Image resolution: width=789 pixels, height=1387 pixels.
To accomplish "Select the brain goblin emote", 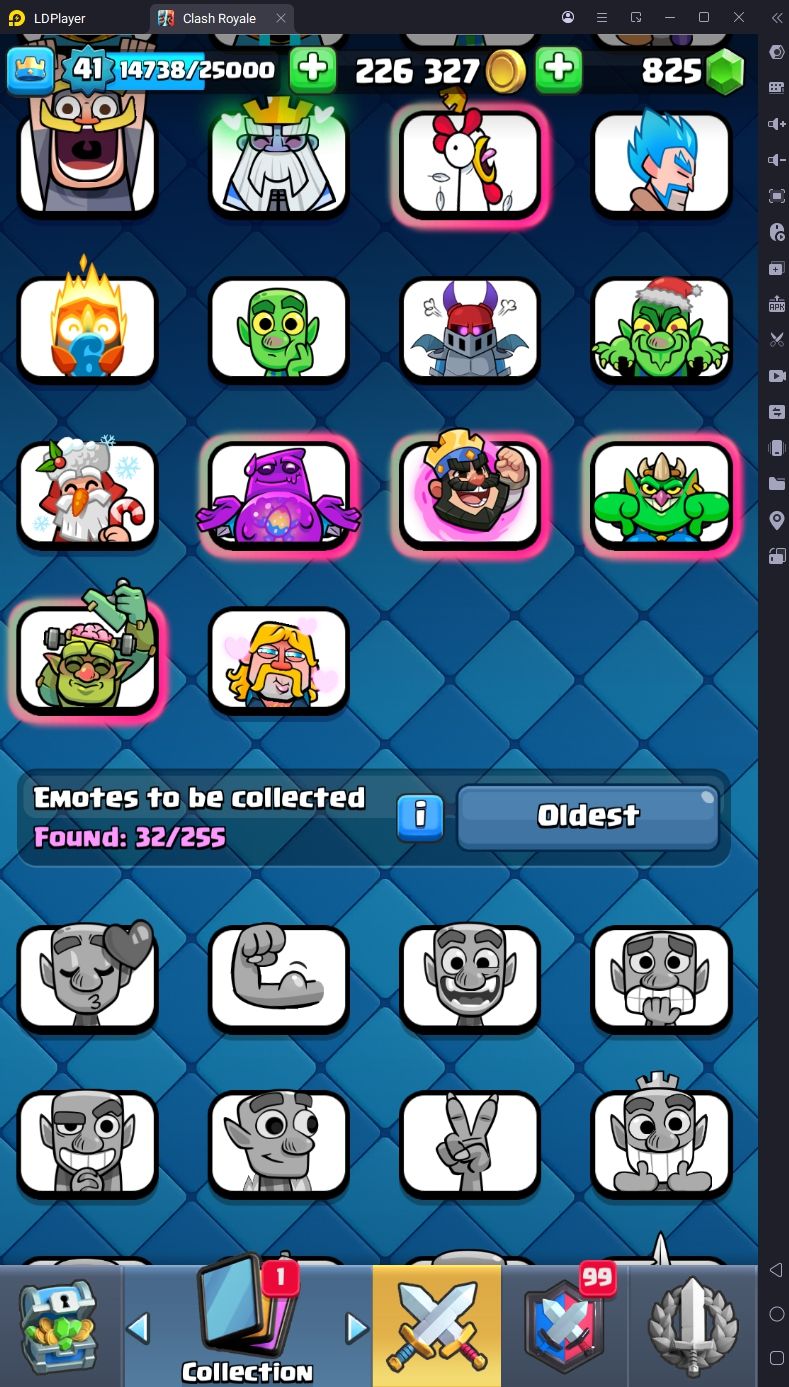I will (88, 657).
